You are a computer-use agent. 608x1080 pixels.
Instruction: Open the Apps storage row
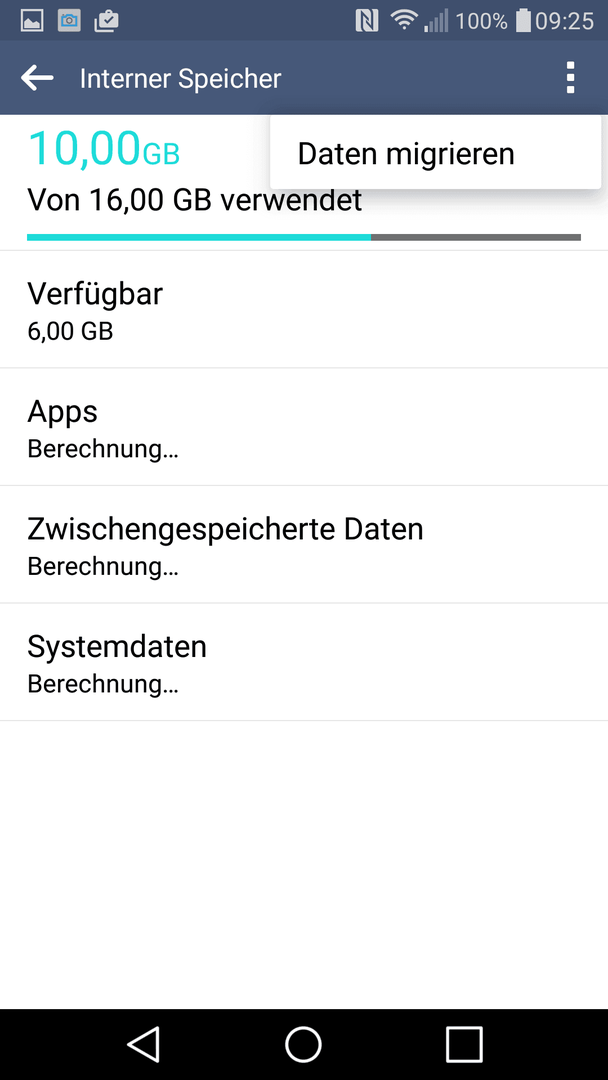304,427
